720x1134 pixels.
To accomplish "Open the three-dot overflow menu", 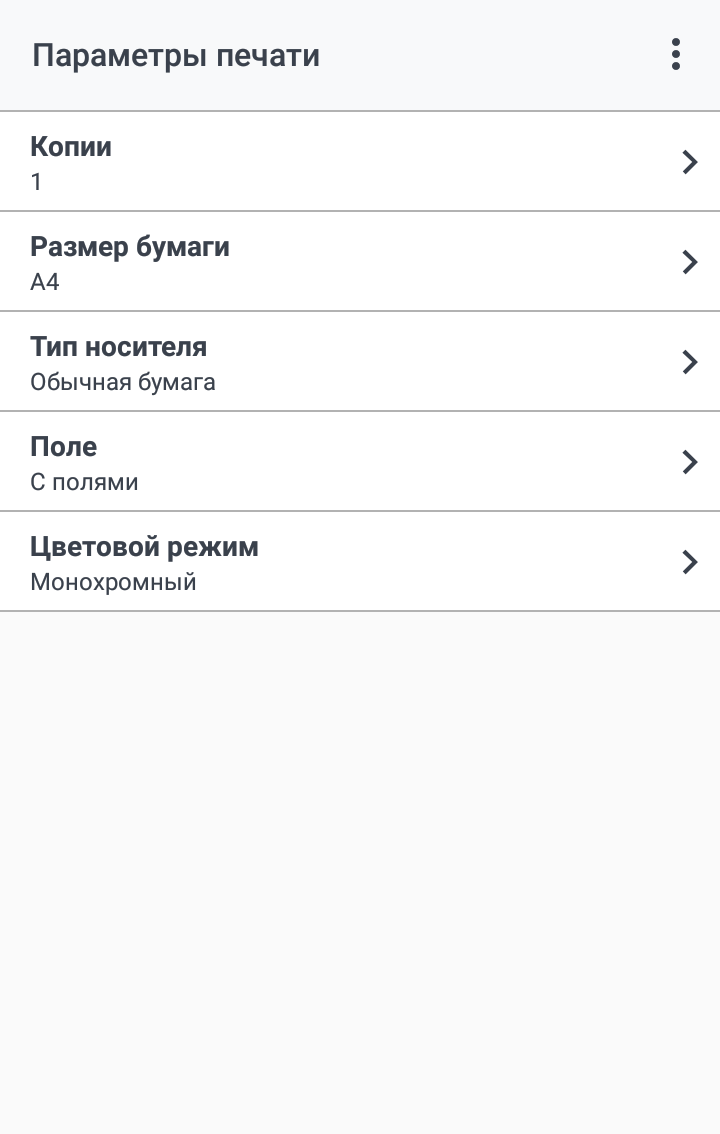I will click(676, 54).
